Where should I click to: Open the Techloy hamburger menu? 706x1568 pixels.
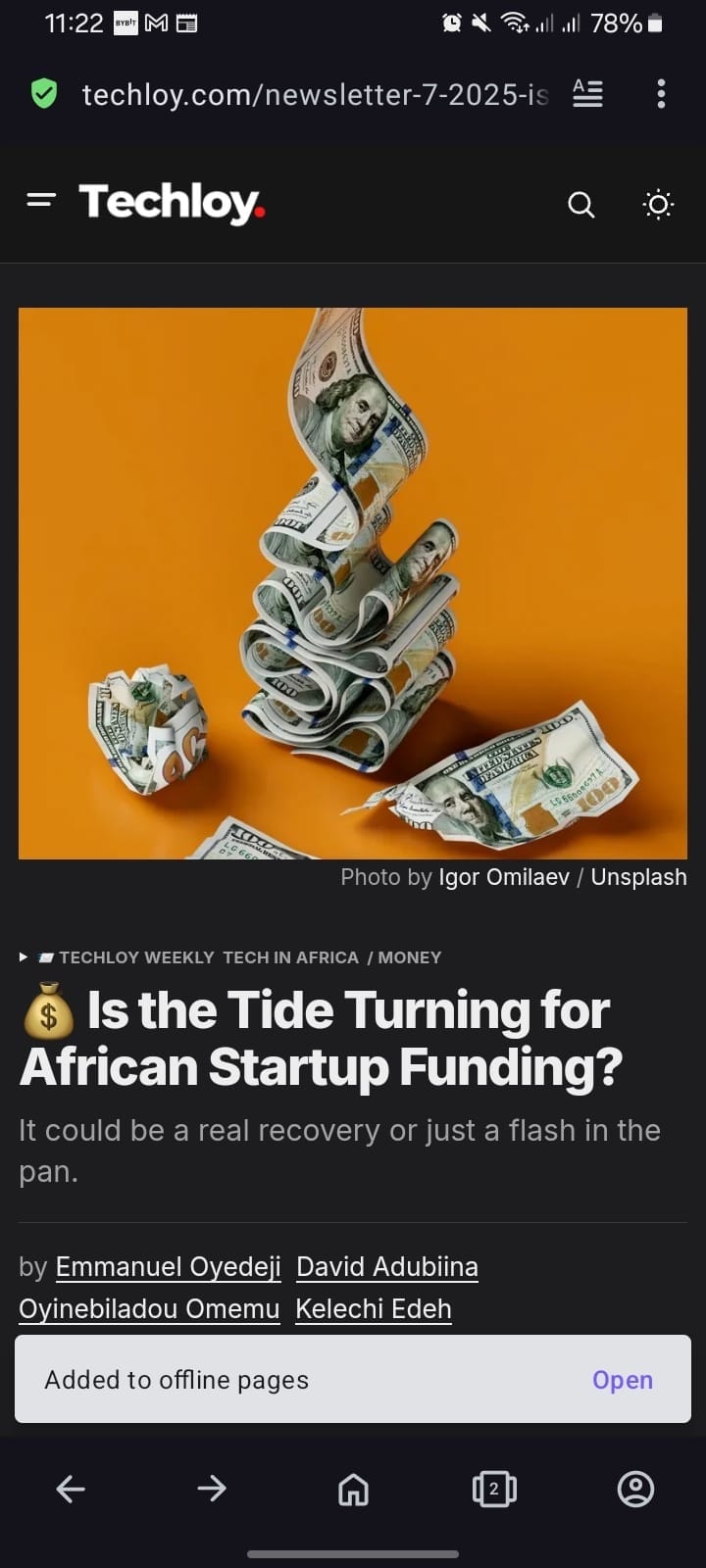click(x=41, y=202)
